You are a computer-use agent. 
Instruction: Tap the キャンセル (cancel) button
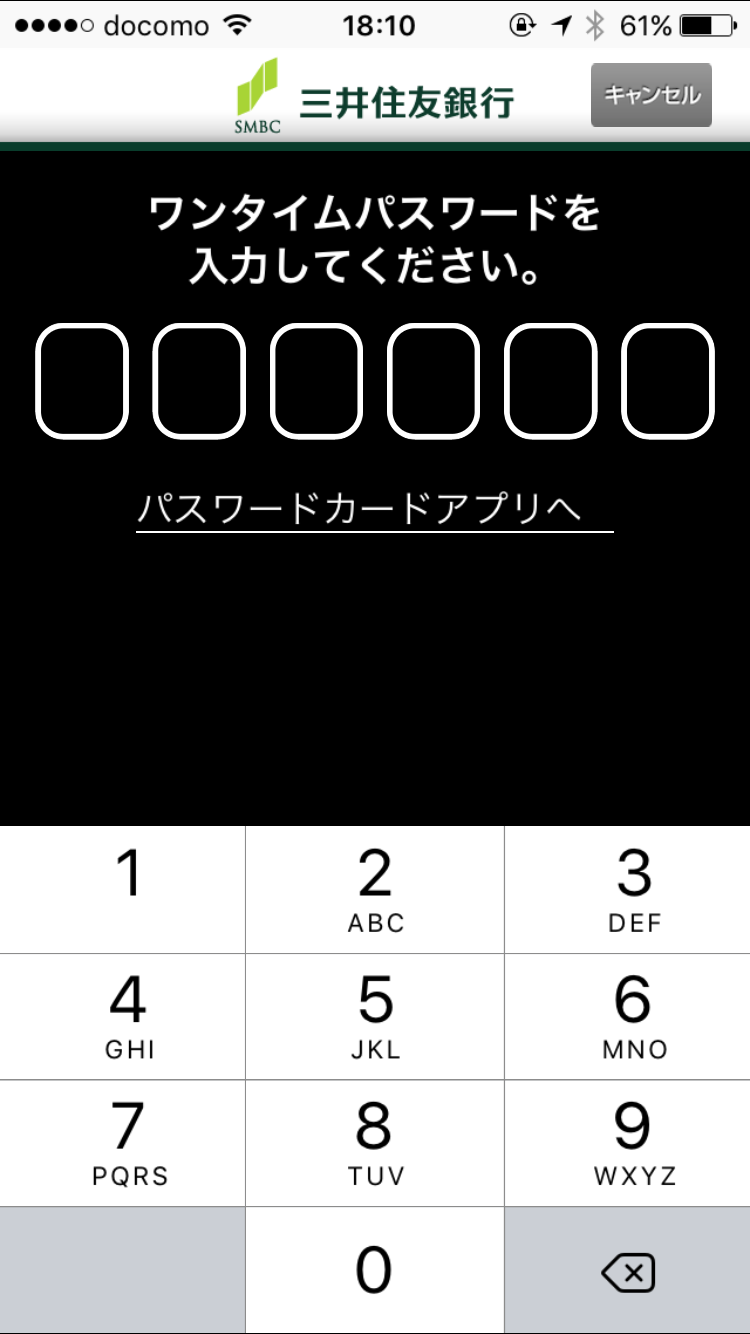click(x=651, y=95)
